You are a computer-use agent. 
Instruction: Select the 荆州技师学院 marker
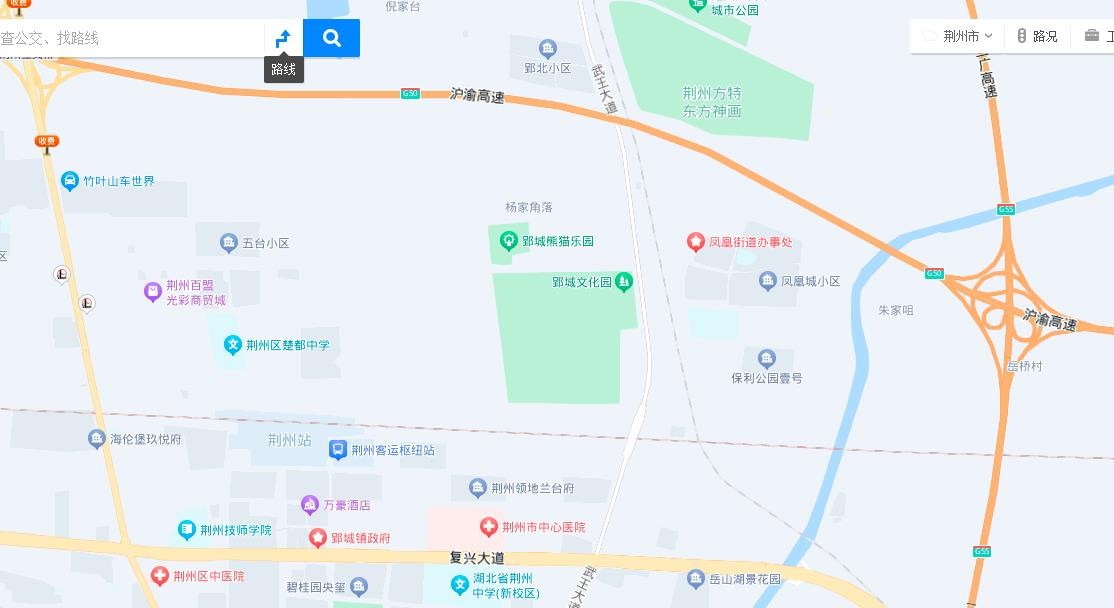tap(187, 530)
